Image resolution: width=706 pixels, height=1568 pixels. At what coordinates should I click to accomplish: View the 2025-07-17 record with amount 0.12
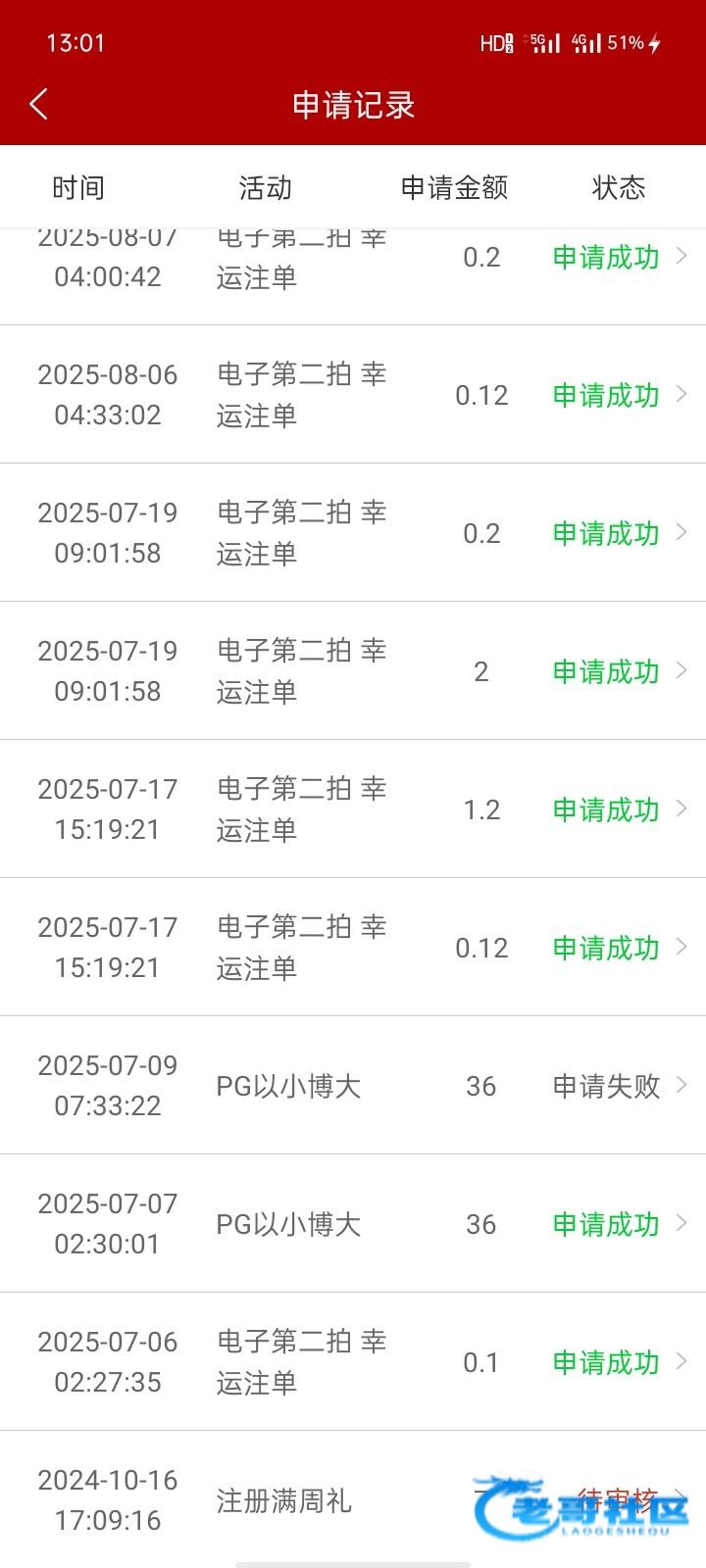coord(353,947)
